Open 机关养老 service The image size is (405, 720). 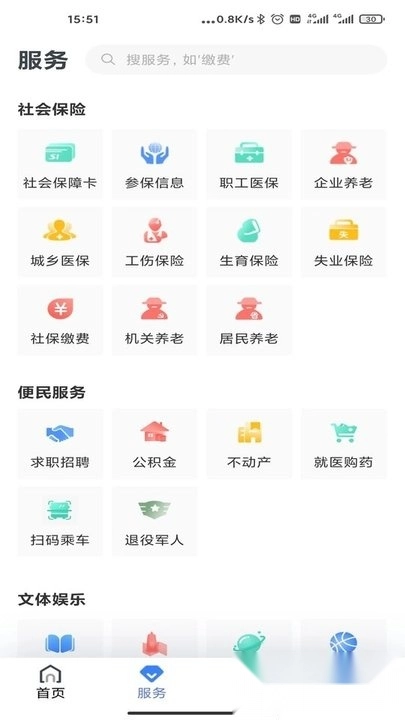(154, 321)
